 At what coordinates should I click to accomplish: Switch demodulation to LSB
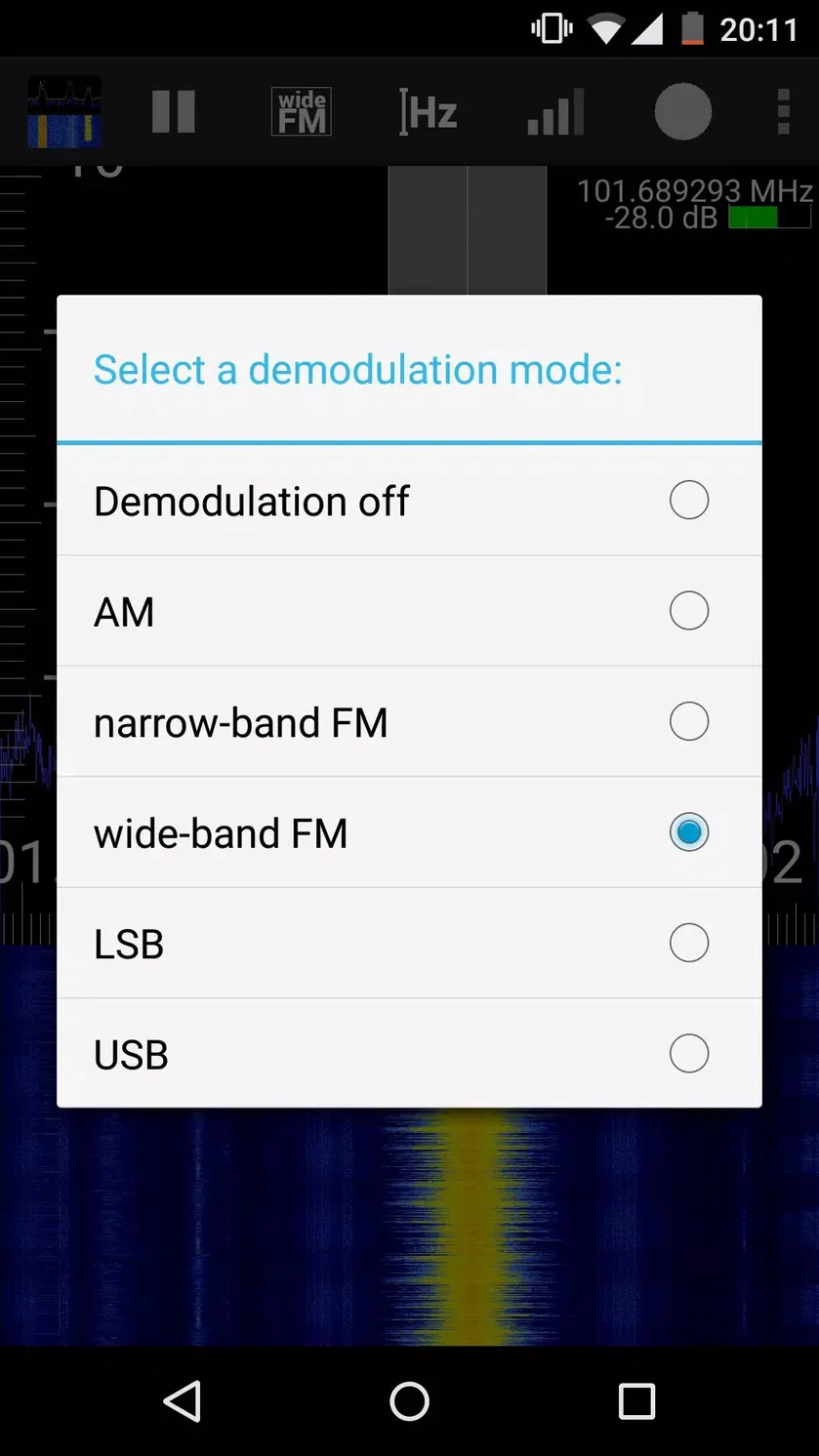click(409, 943)
